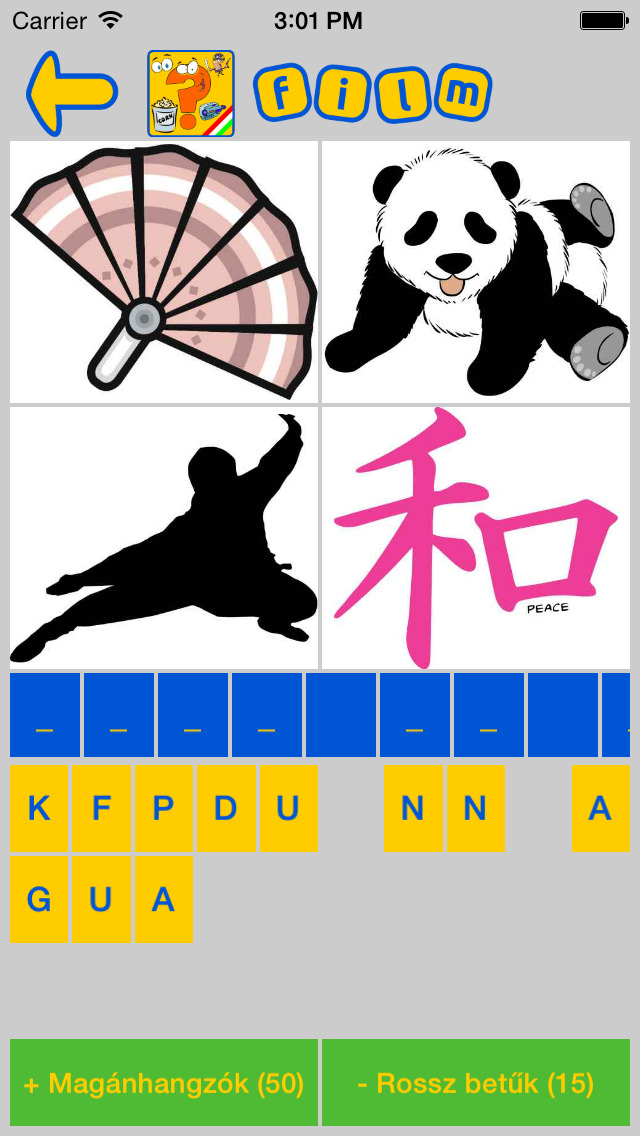The image size is (640, 1136).
Task: Select the P letter tile
Action: (x=163, y=808)
